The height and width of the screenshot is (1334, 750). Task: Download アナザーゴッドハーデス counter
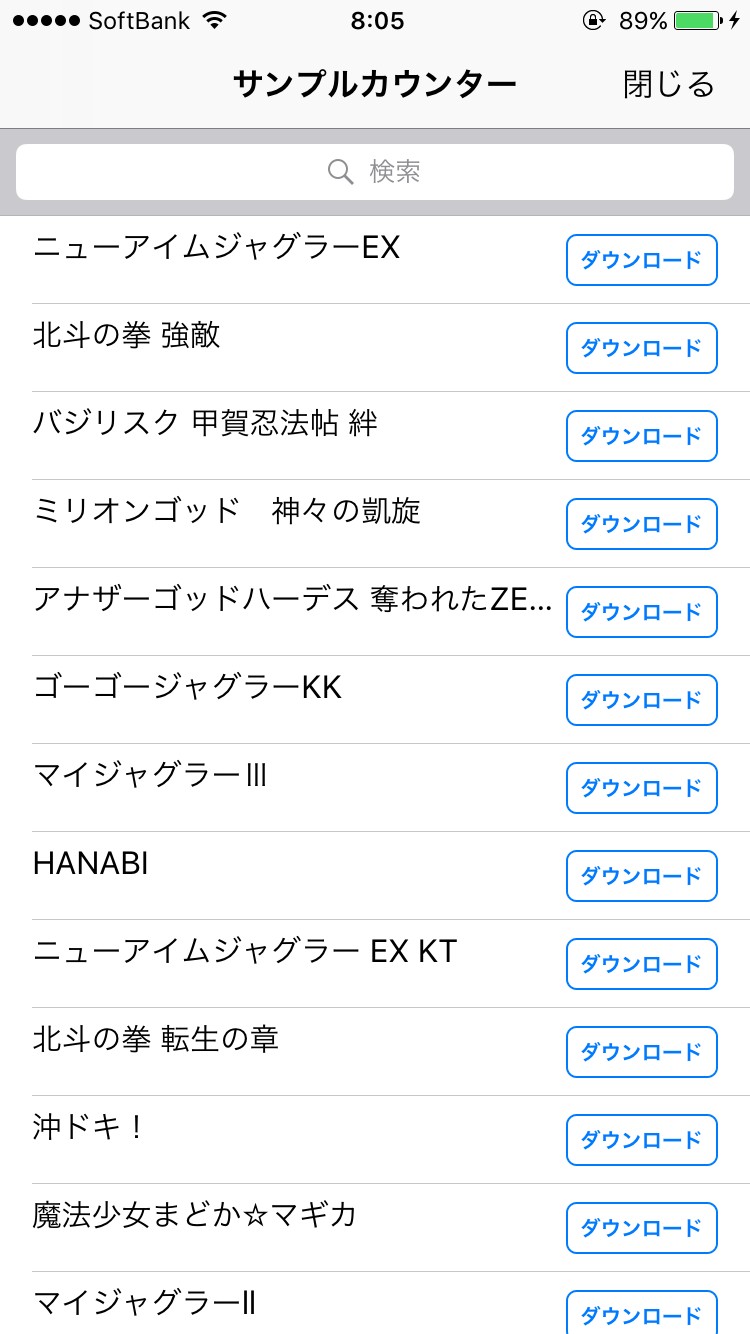[641, 612]
